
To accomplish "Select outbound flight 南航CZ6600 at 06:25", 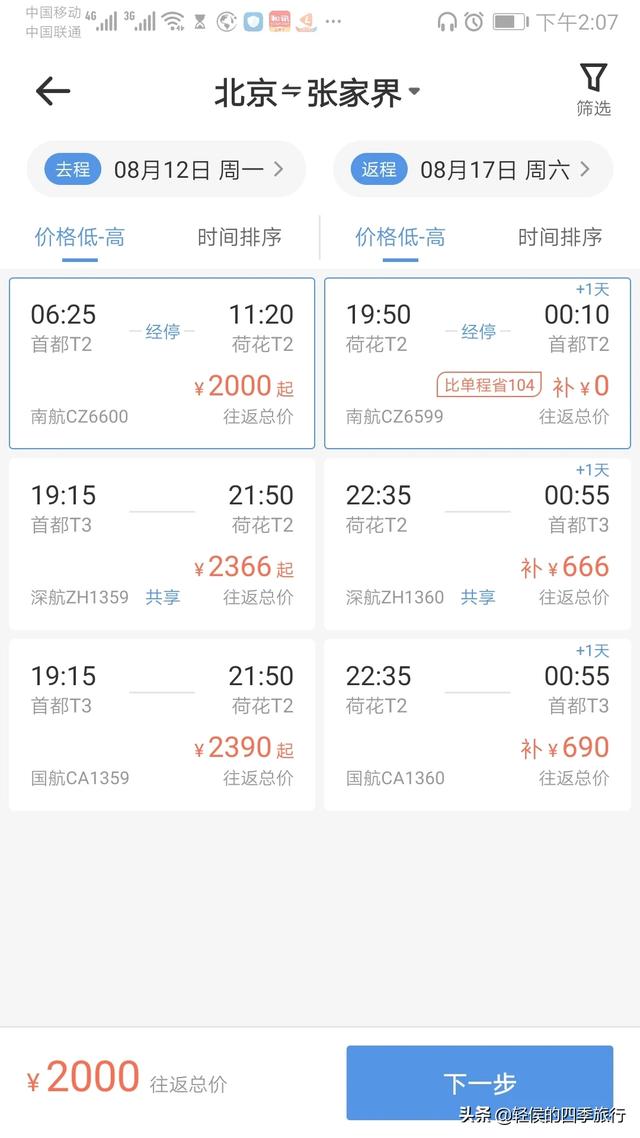I will (162, 363).
